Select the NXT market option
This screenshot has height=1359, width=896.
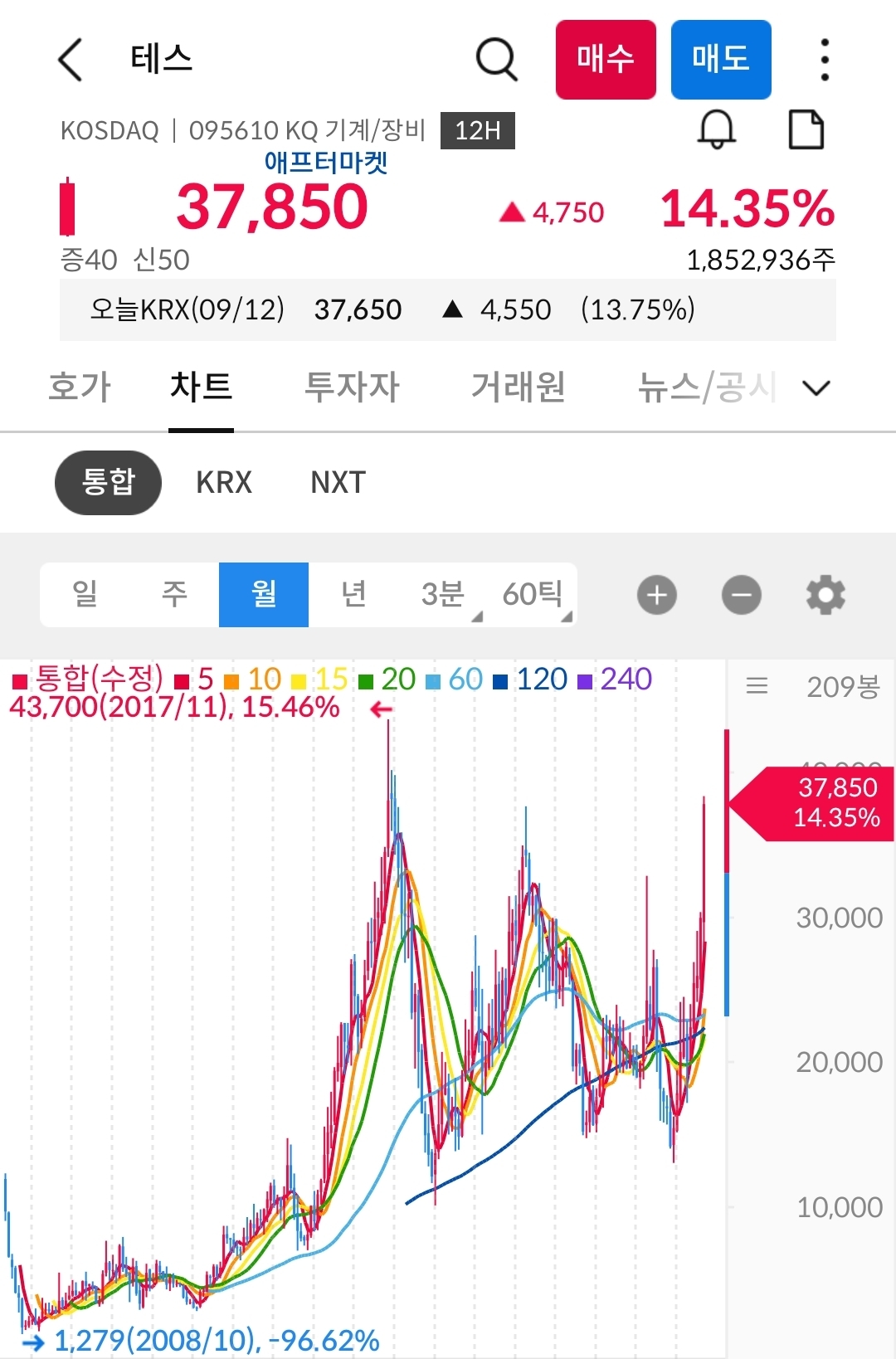click(336, 482)
